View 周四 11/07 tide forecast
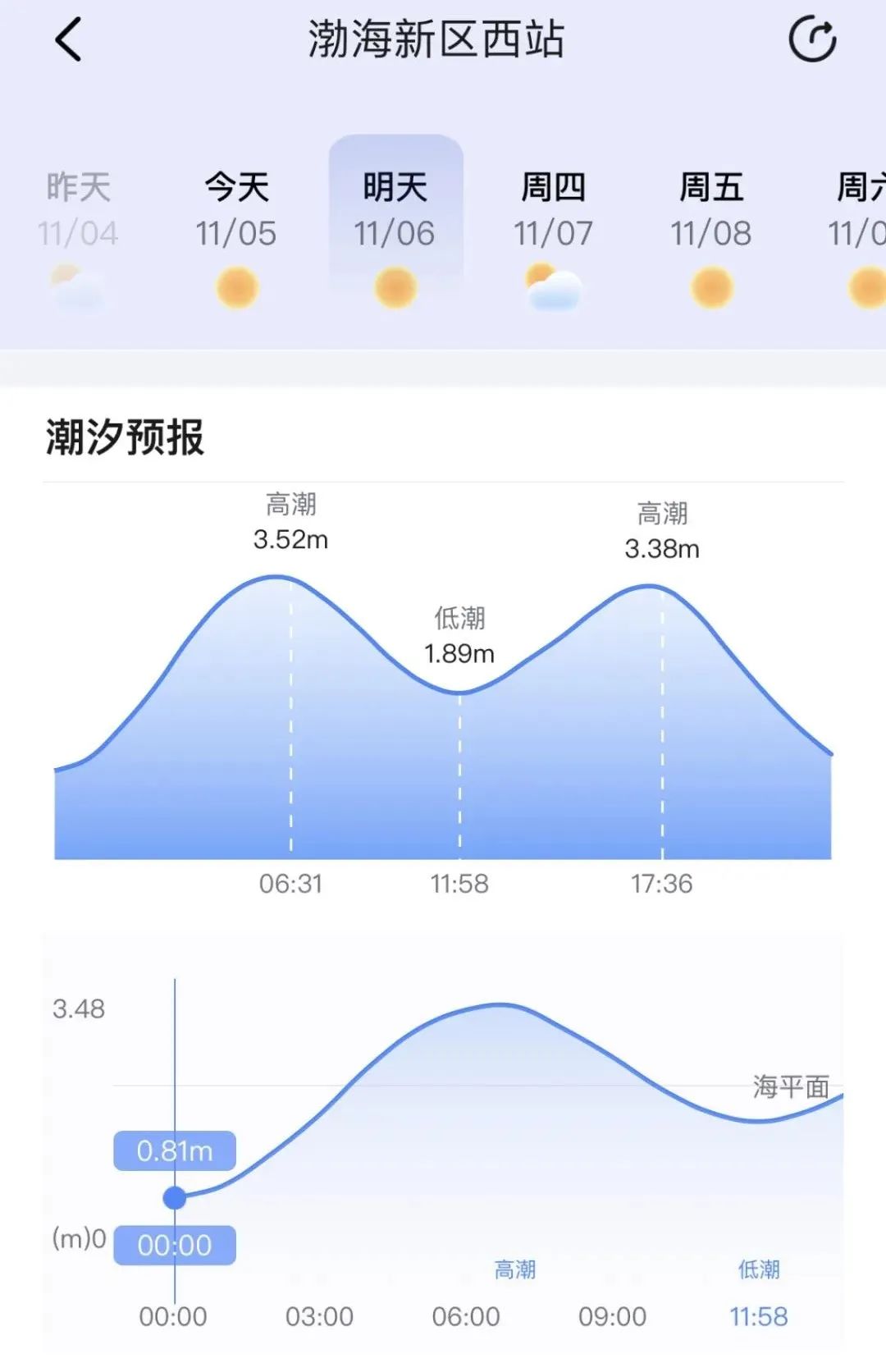 pos(553,234)
